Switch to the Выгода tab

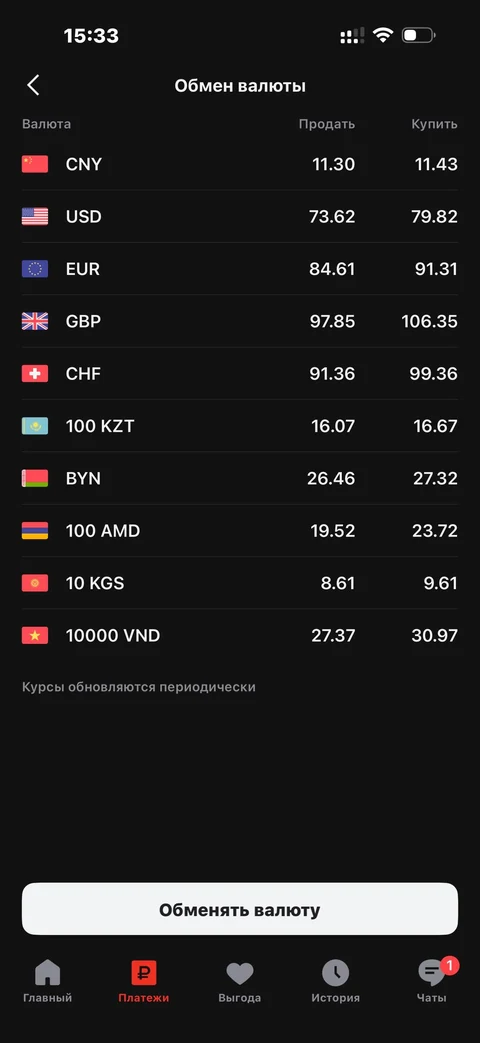pyautogui.click(x=239, y=981)
